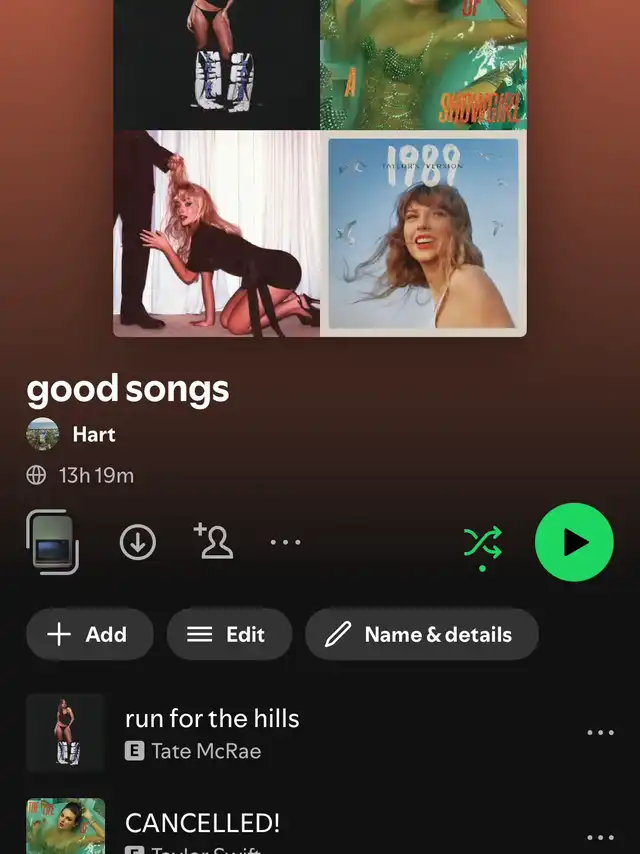Toggle shuffle for this playlist

[x=483, y=542]
